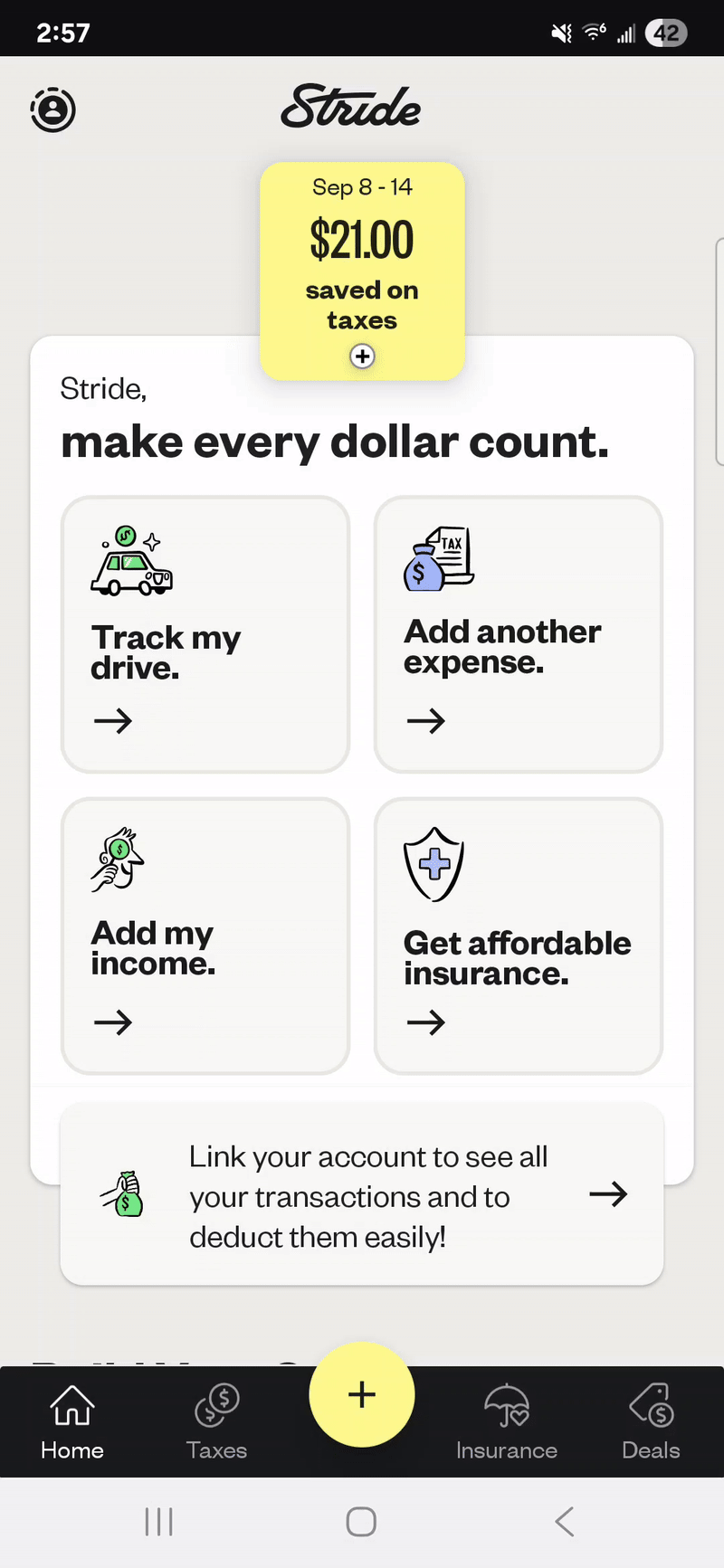724x1568 pixels.
Task: Open the Add my income card
Action: click(205, 936)
